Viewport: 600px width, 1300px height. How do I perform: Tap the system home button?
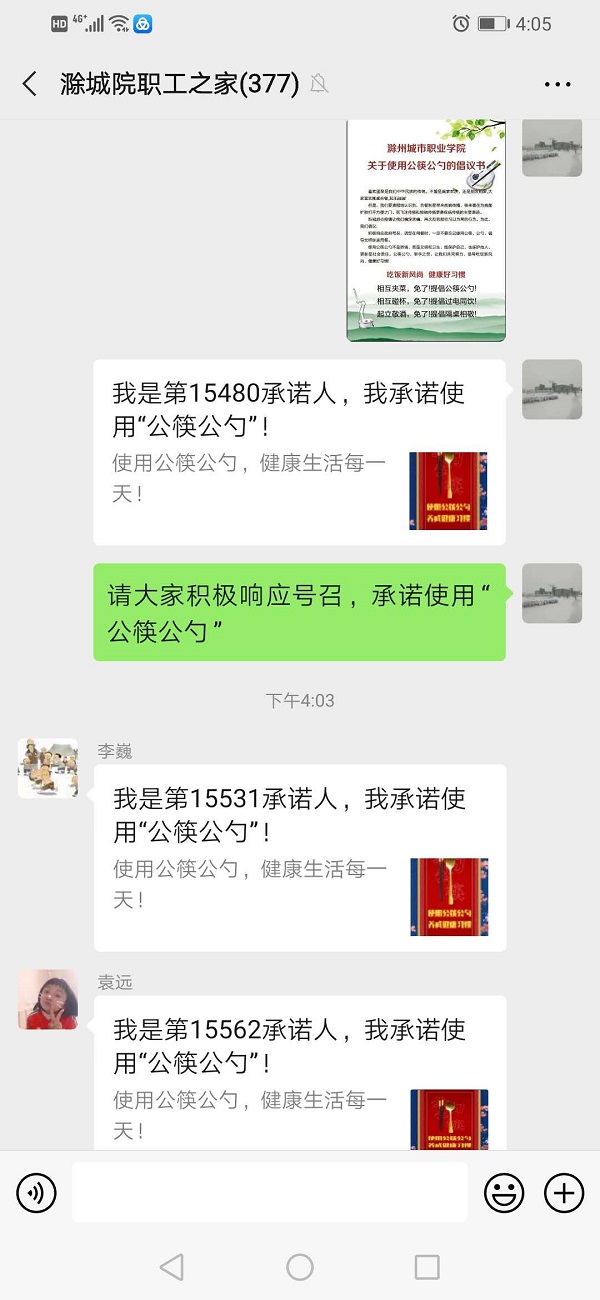coord(300,1267)
